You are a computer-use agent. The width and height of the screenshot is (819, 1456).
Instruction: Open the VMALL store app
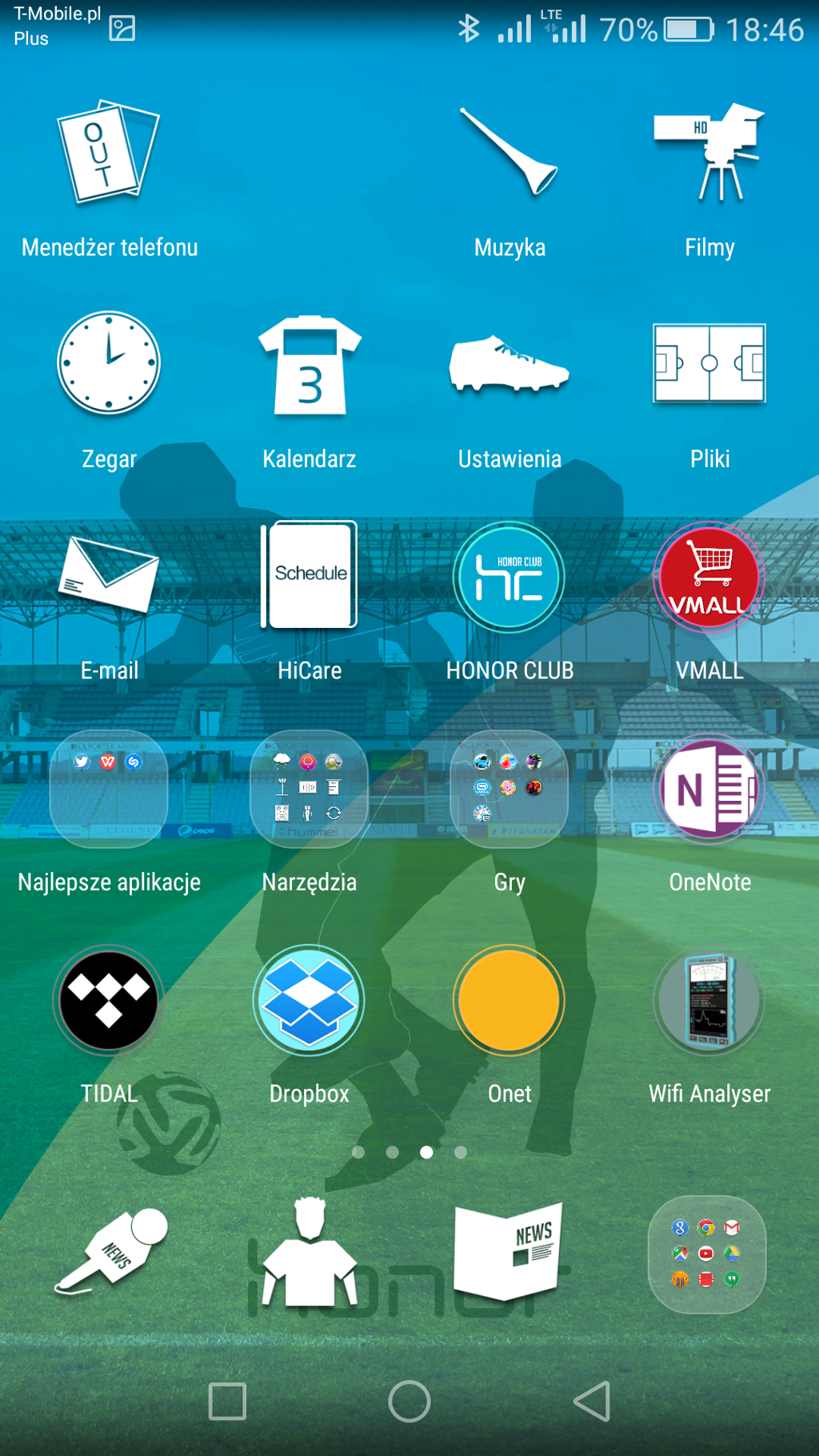pyautogui.click(x=709, y=578)
